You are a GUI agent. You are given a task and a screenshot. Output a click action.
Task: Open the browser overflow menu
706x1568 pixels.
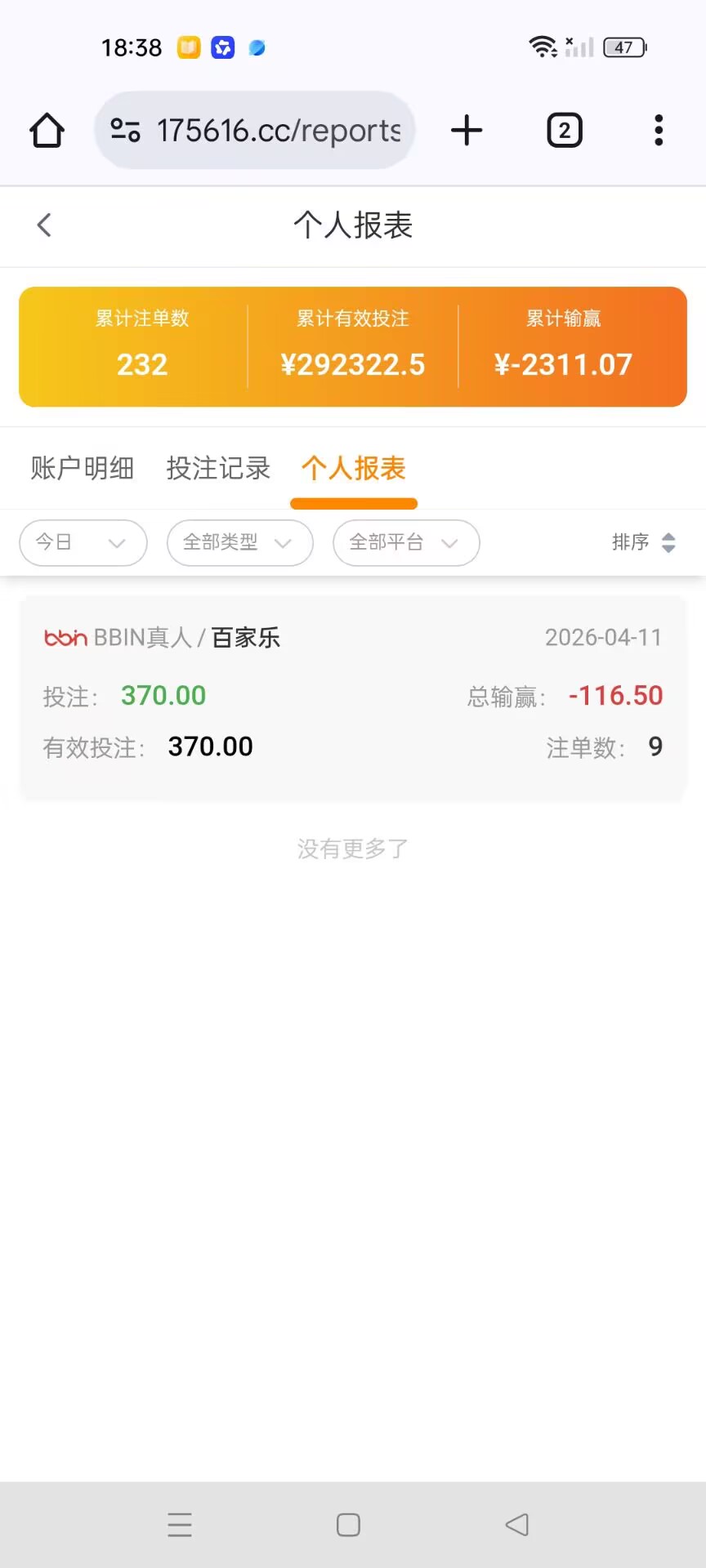[659, 131]
